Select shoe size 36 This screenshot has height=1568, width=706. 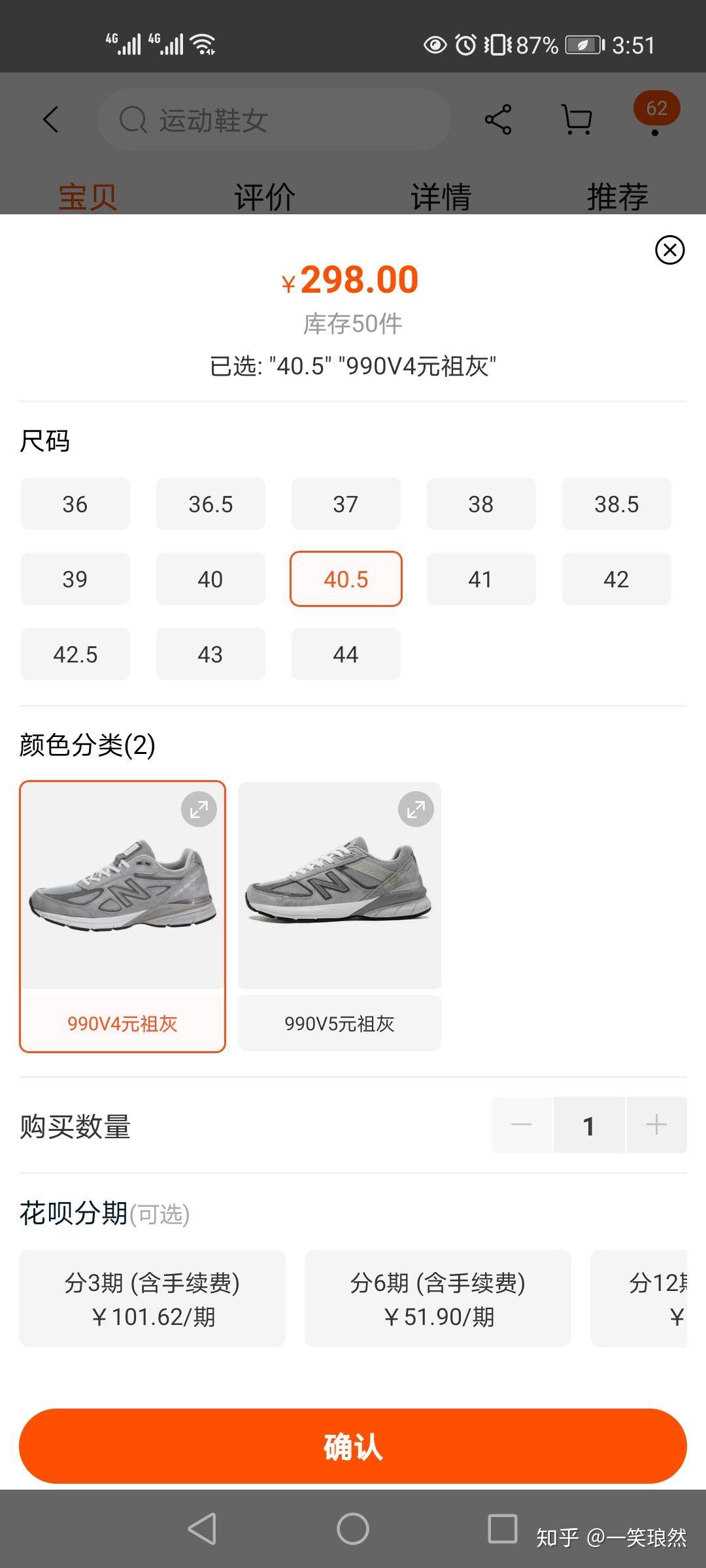[x=75, y=504]
